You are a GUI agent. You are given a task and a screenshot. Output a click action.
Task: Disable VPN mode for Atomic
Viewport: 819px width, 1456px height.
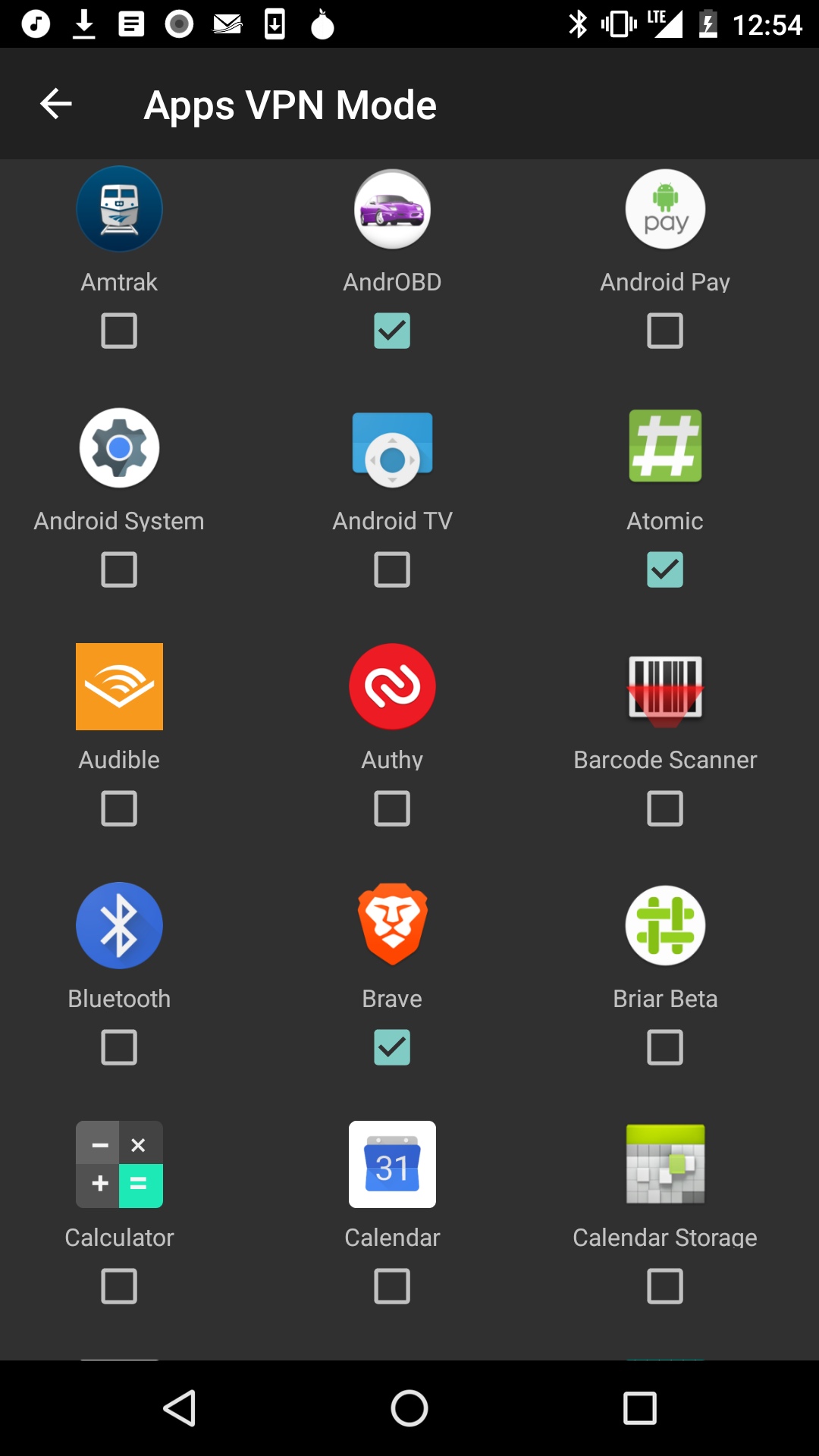click(x=665, y=570)
